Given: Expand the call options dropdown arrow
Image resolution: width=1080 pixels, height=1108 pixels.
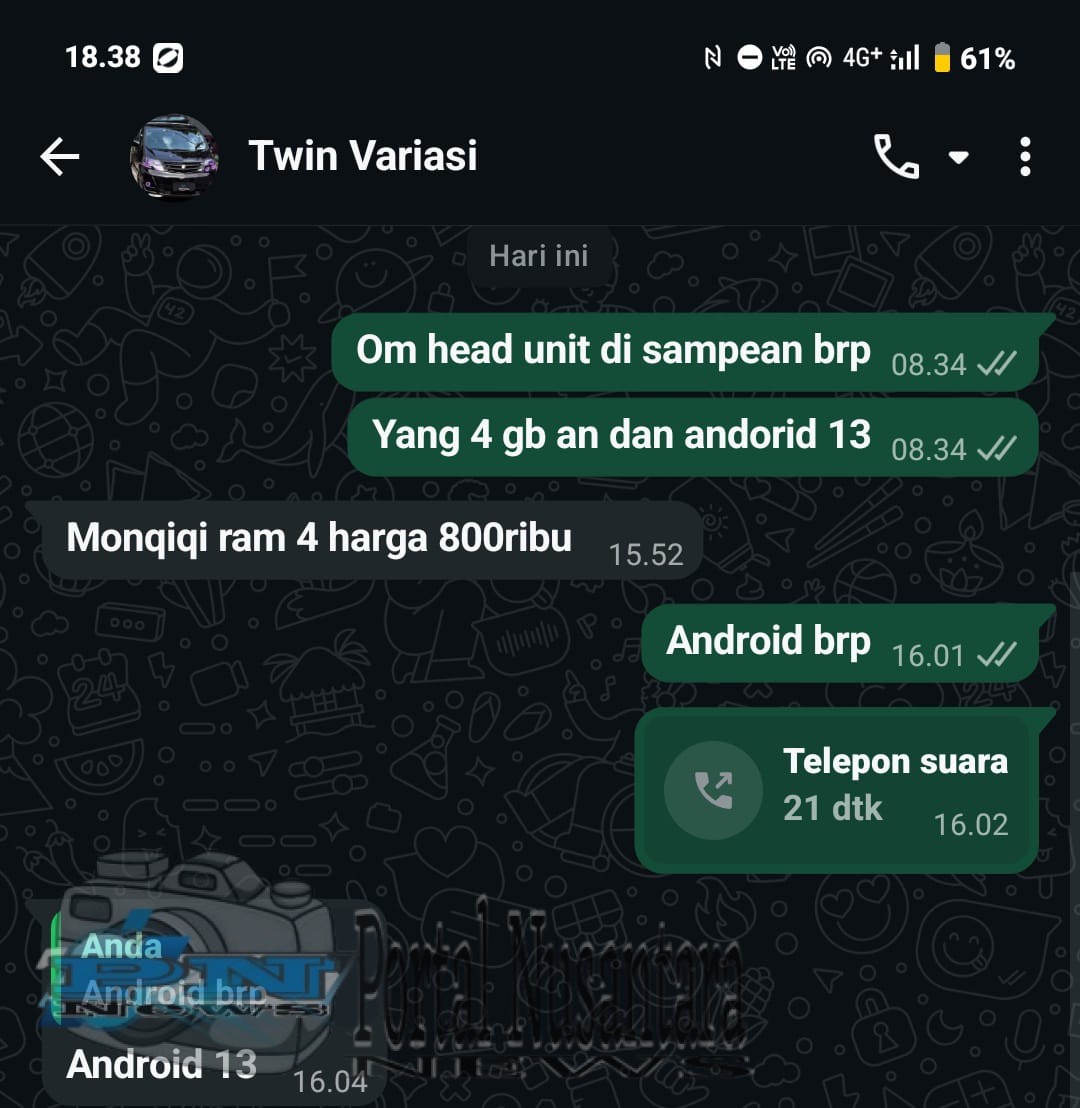Looking at the screenshot, I should point(959,157).
